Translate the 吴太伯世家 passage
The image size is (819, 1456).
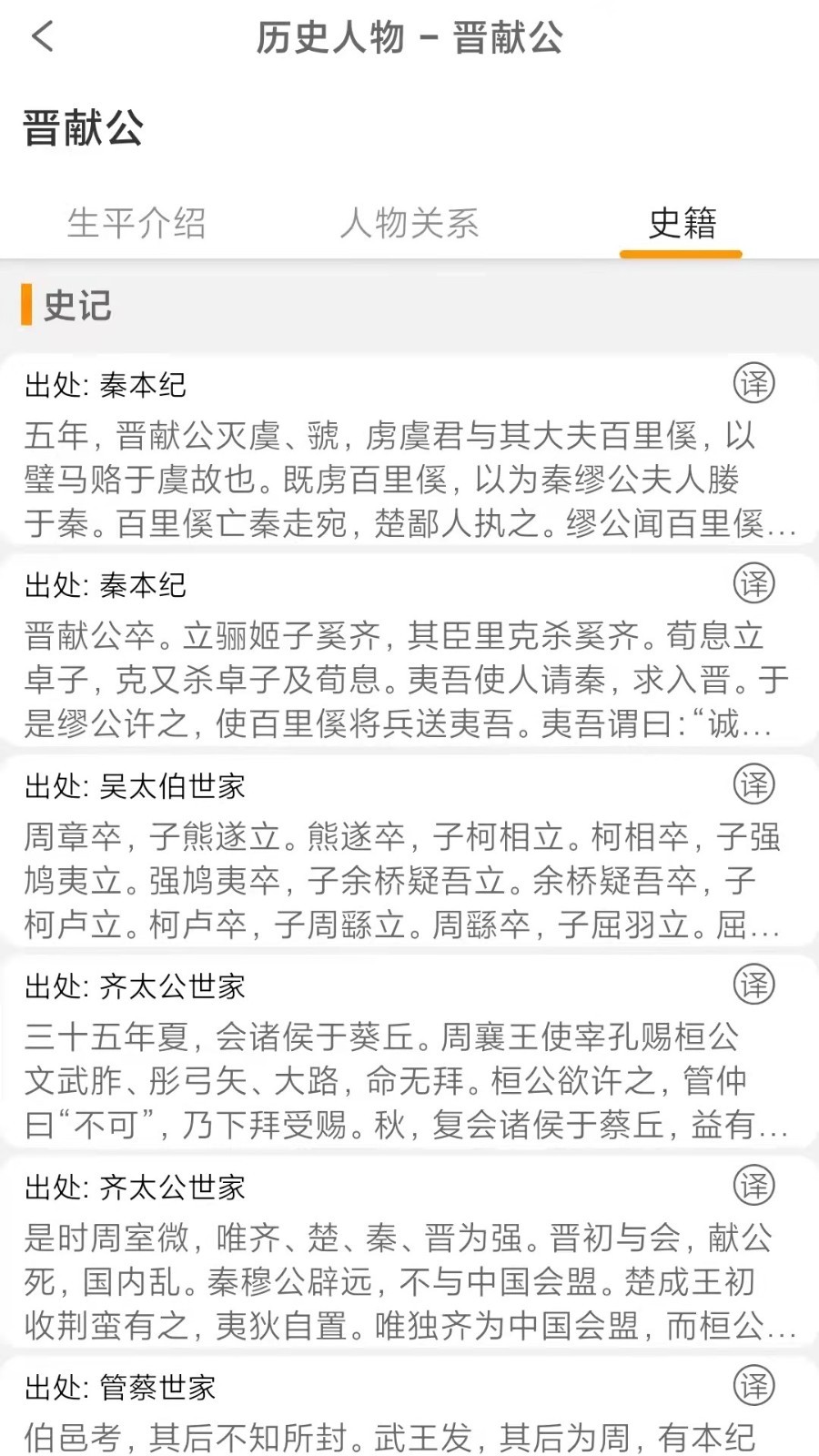(x=753, y=784)
